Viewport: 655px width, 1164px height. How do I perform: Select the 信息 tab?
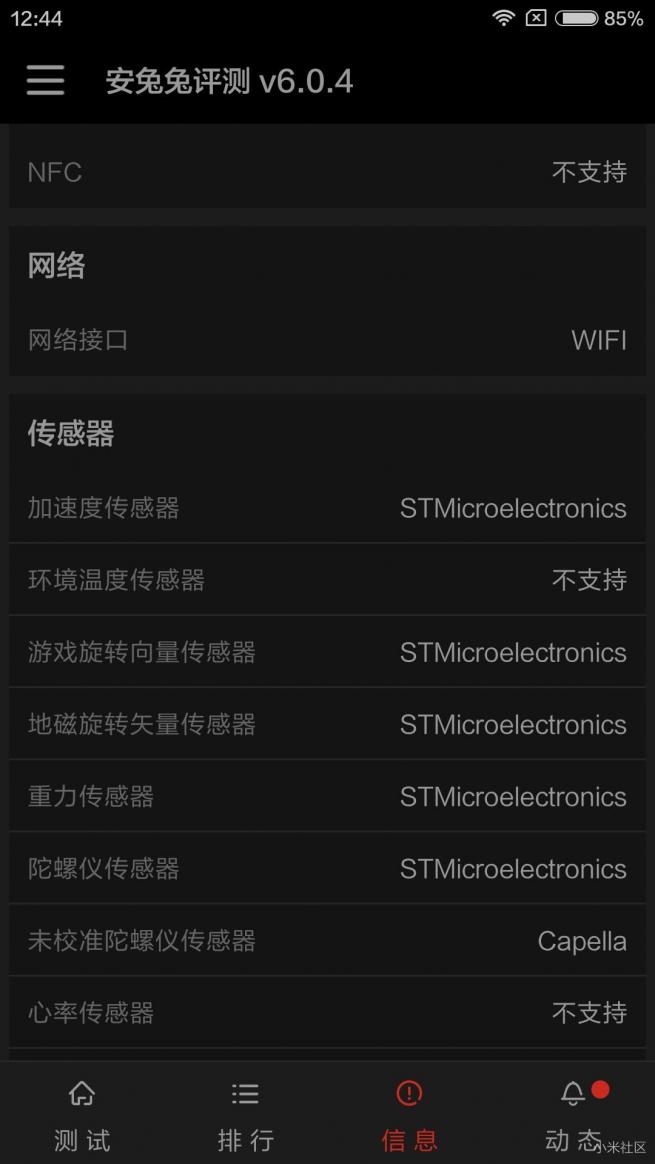coord(409,1114)
